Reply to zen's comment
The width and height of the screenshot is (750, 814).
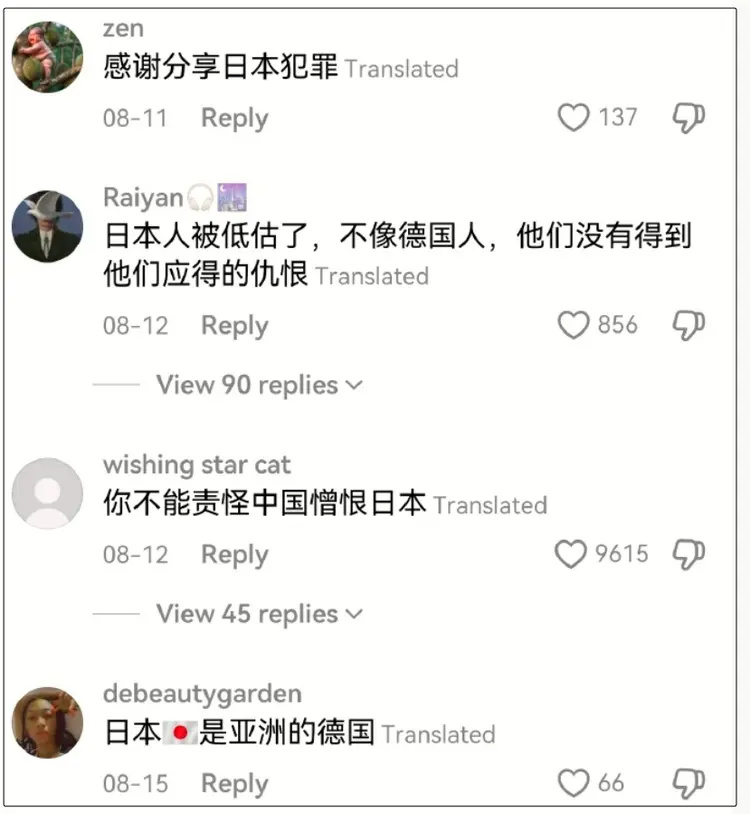(233, 117)
